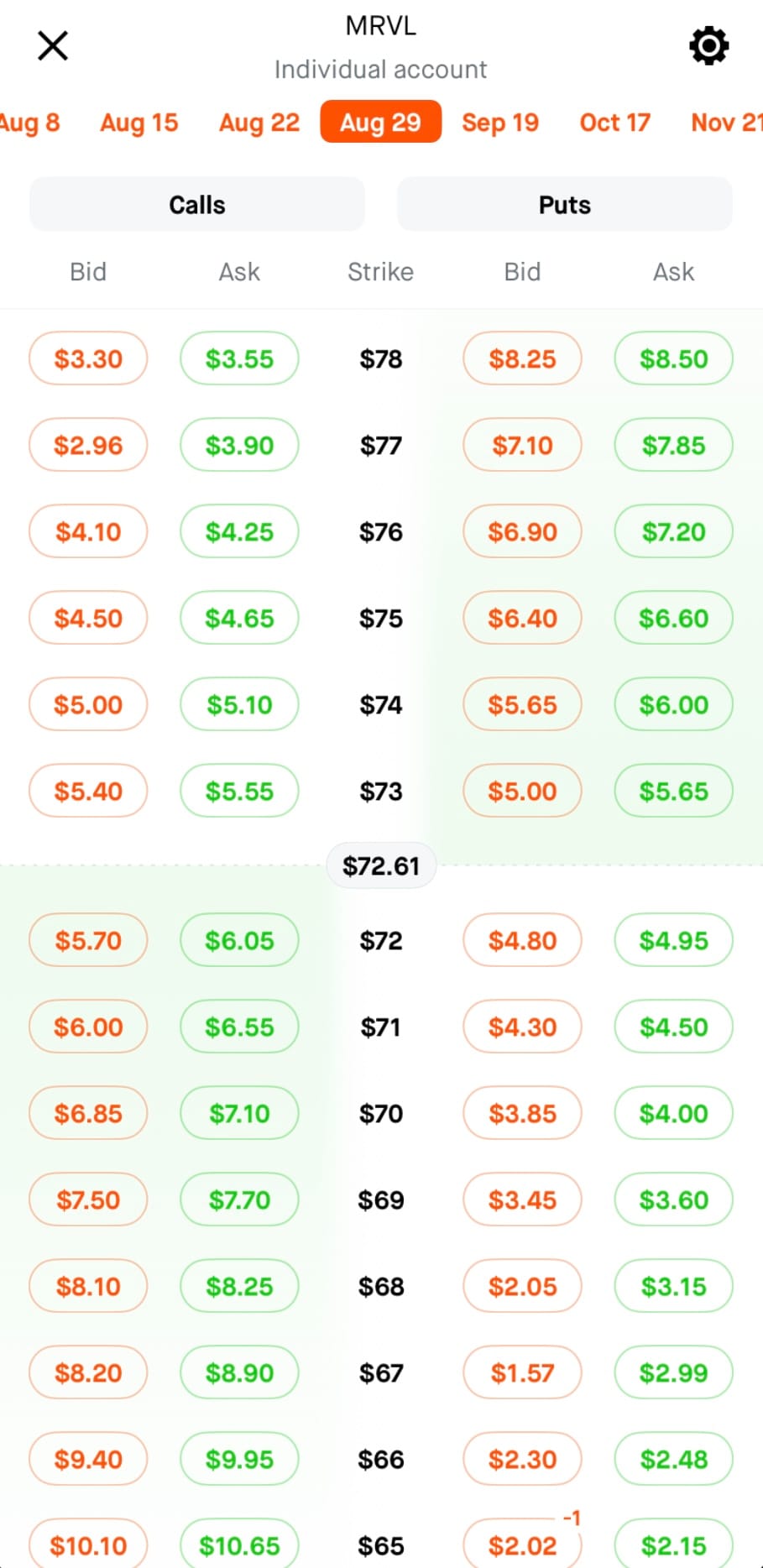Choose the $76 put bid of $6.90
Image resolution: width=763 pixels, height=1568 pixels.
[x=522, y=531]
